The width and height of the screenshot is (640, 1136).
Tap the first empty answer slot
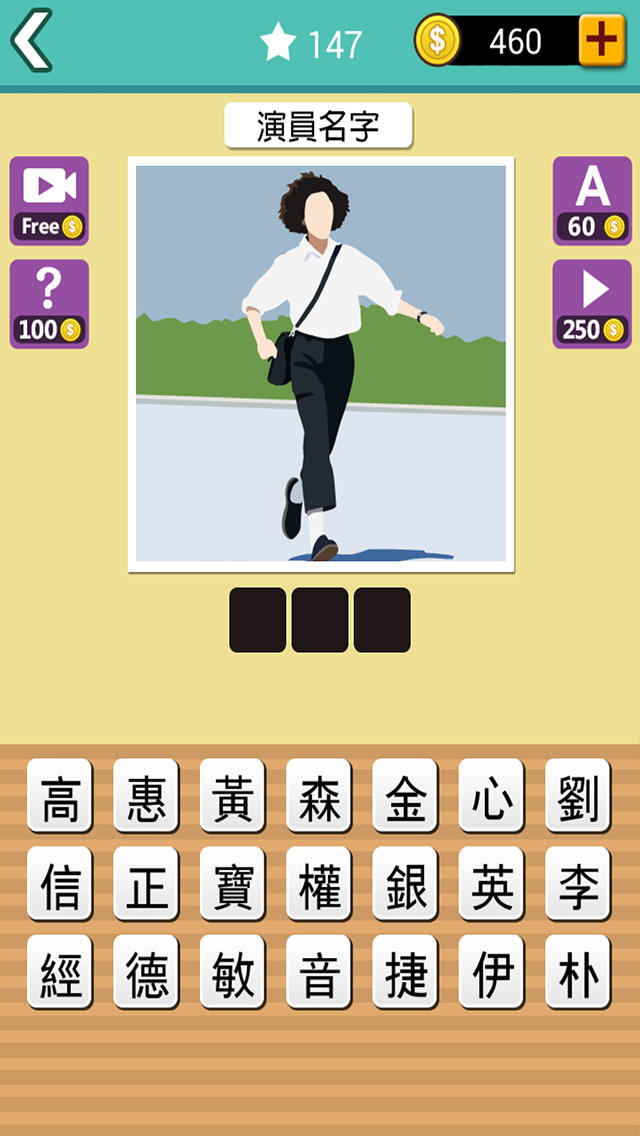258,620
